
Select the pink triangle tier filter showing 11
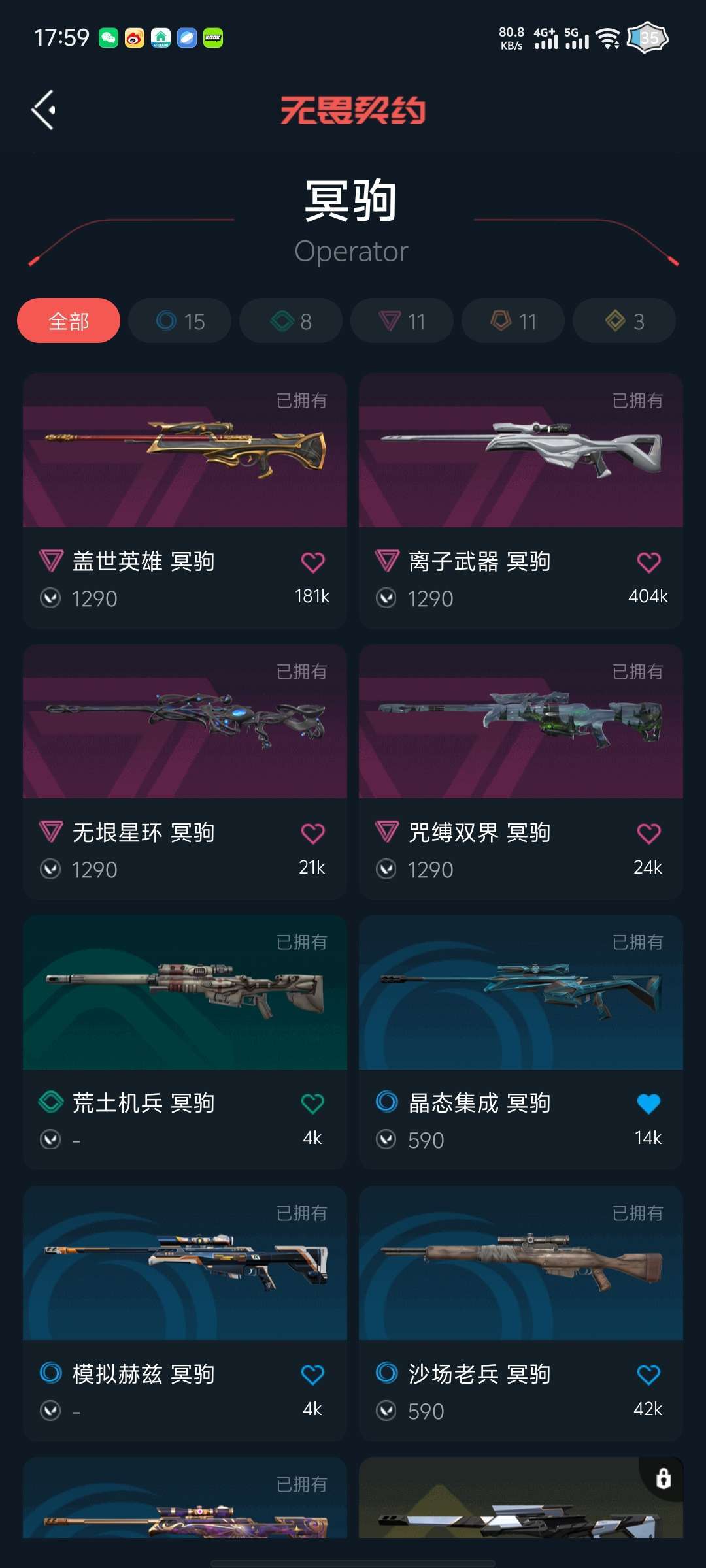click(401, 321)
